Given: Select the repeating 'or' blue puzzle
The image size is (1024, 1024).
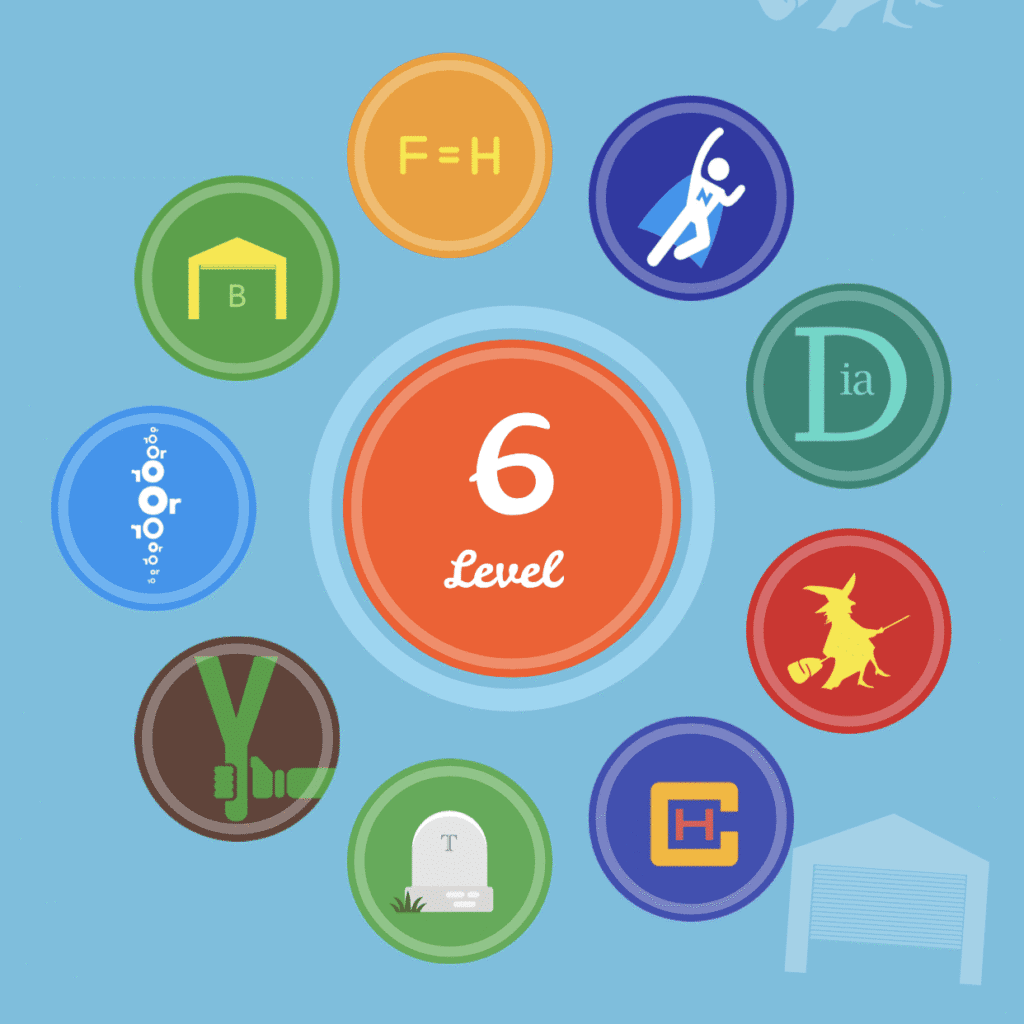Looking at the screenshot, I should pyautogui.click(x=153, y=507).
